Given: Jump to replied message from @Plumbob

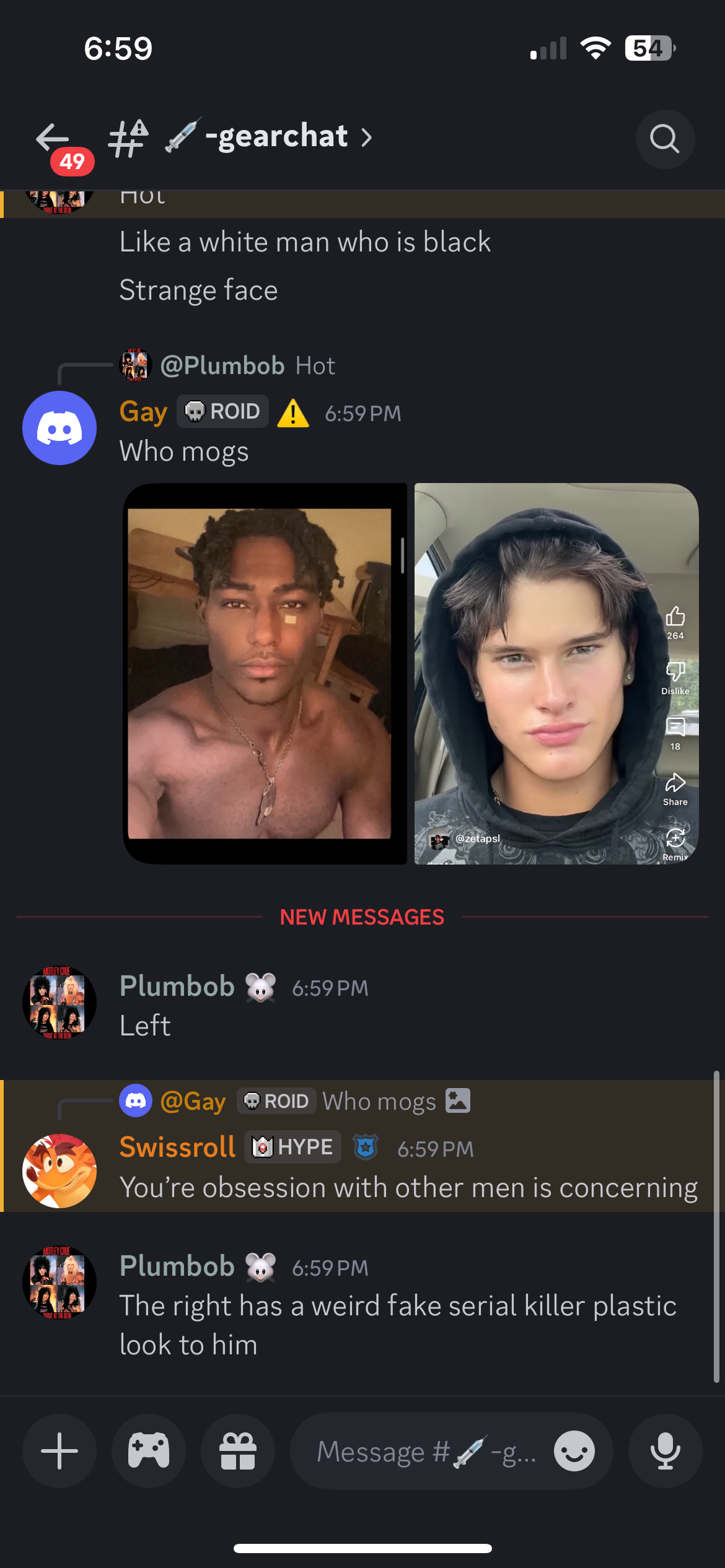Looking at the screenshot, I should pyautogui.click(x=248, y=366).
